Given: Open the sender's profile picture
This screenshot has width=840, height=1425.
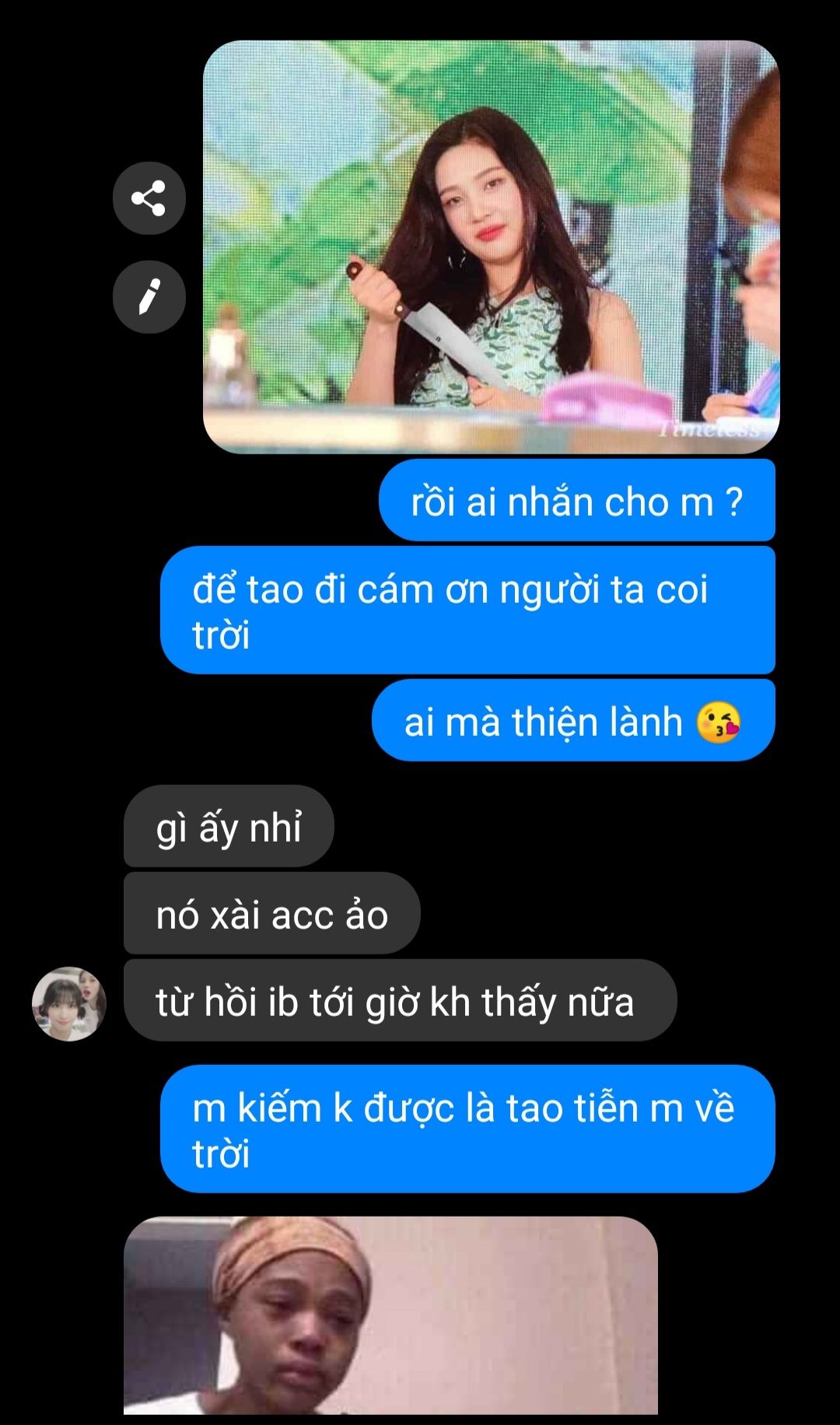Looking at the screenshot, I should 68,1003.
